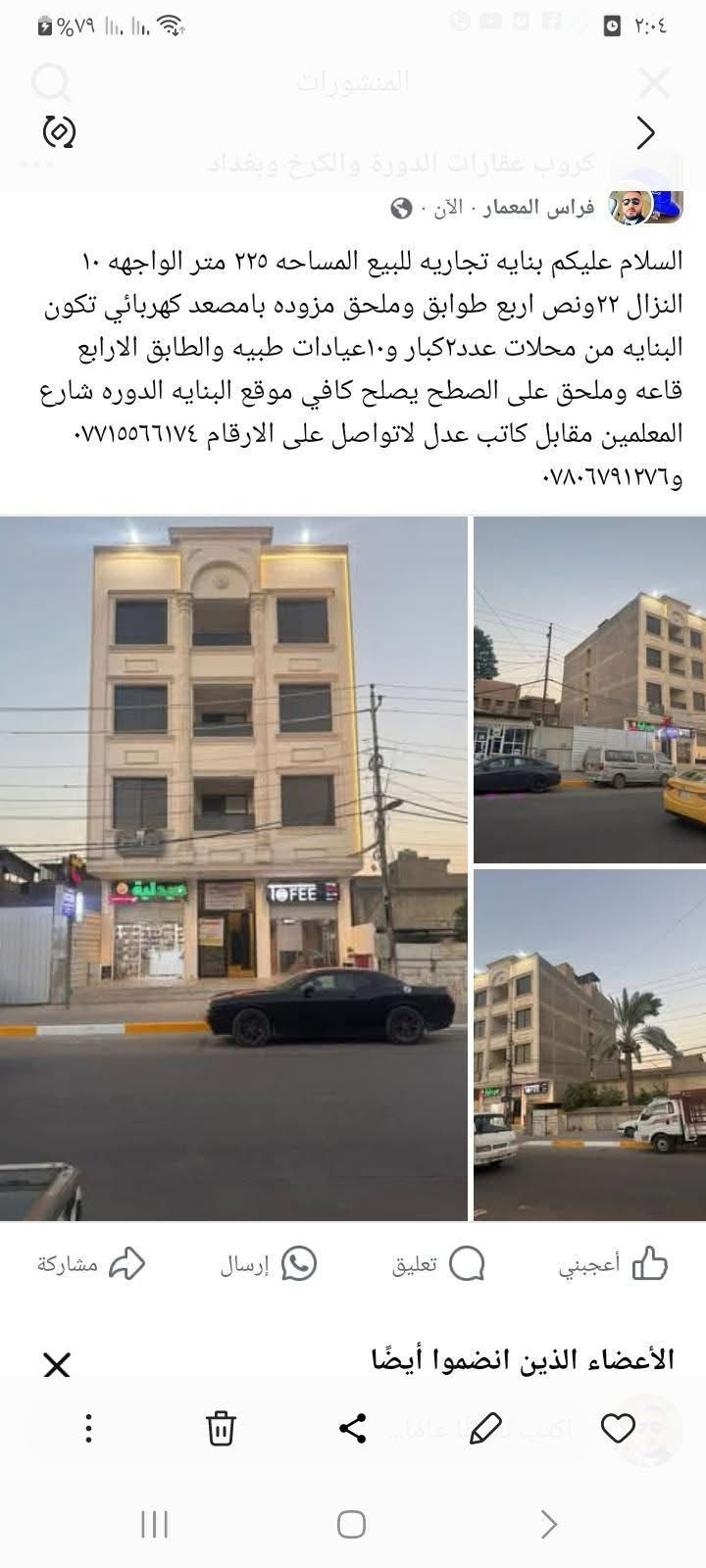The width and height of the screenshot is (706, 1568).
Task: Open the three-dot more options menu
Action: pyautogui.click(x=88, y=1428)
